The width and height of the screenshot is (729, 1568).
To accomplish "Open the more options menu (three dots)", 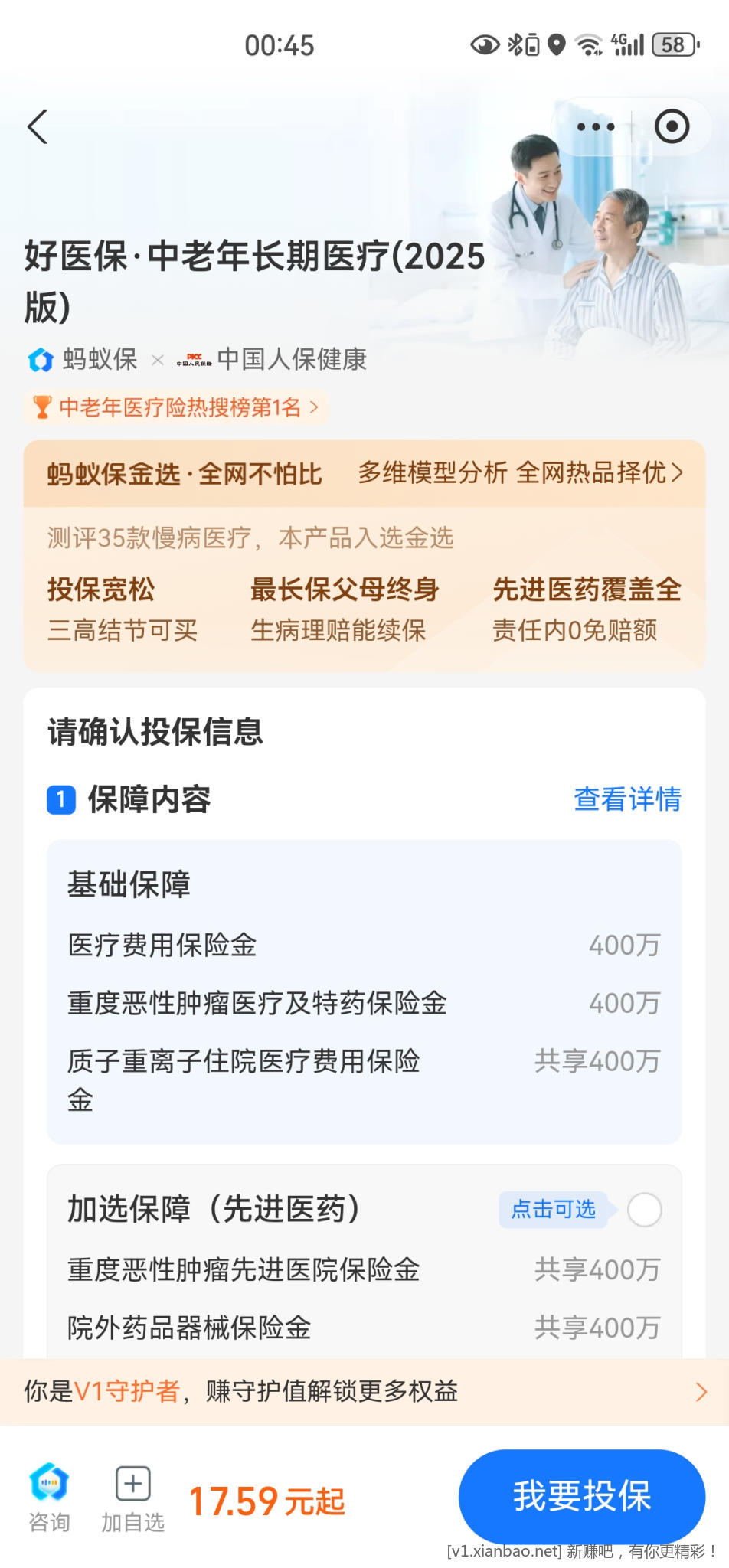I will tap(595, 127).
